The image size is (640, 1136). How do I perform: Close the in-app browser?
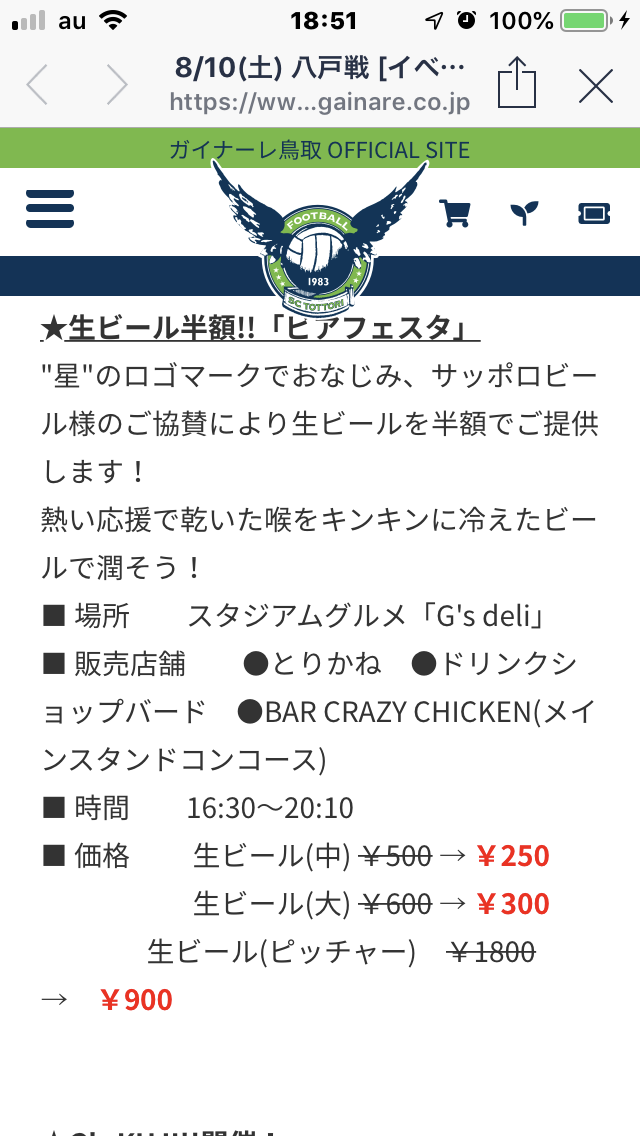[596, 86]
